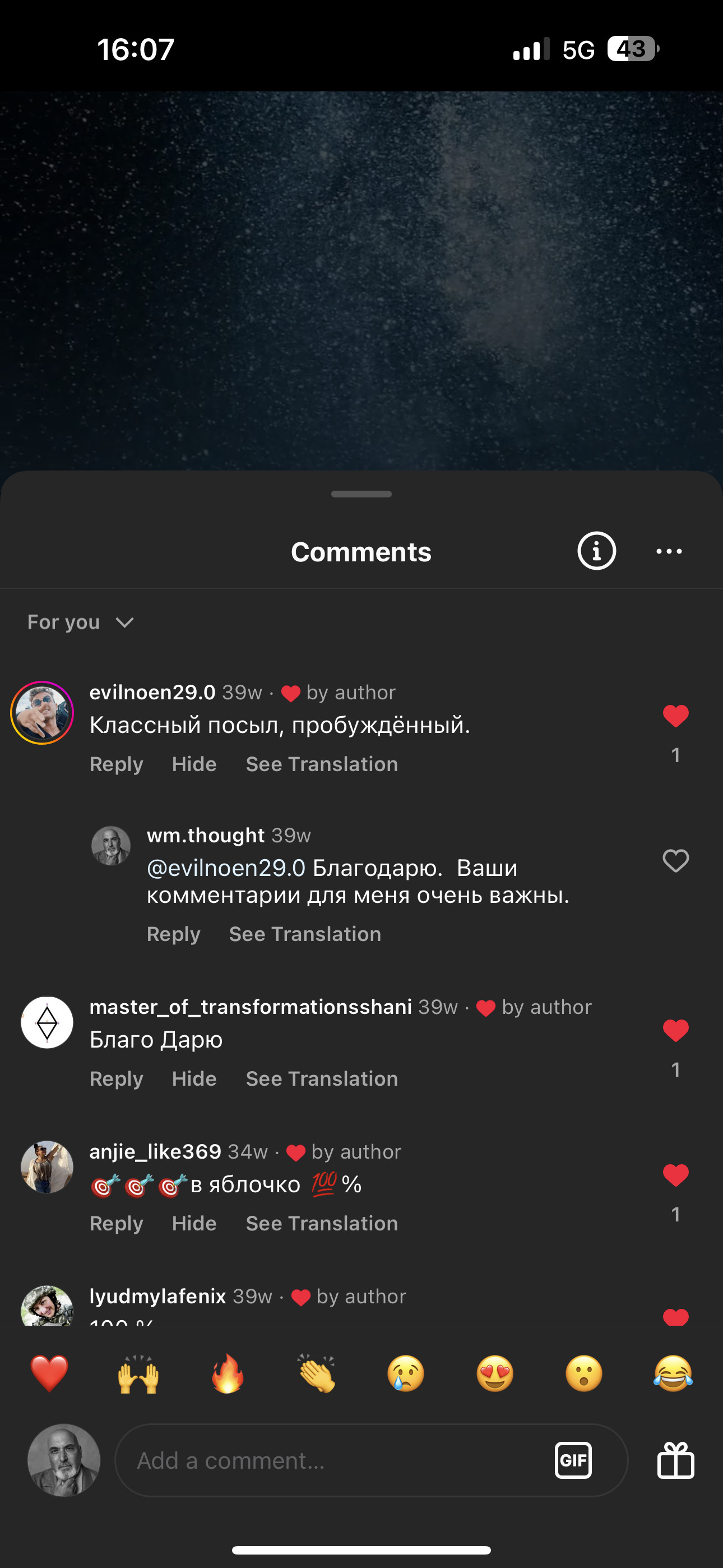Unlike anjie_like369's comment heart
The width and height of the screenshot is (723, 1568).
coord(675,1175)
